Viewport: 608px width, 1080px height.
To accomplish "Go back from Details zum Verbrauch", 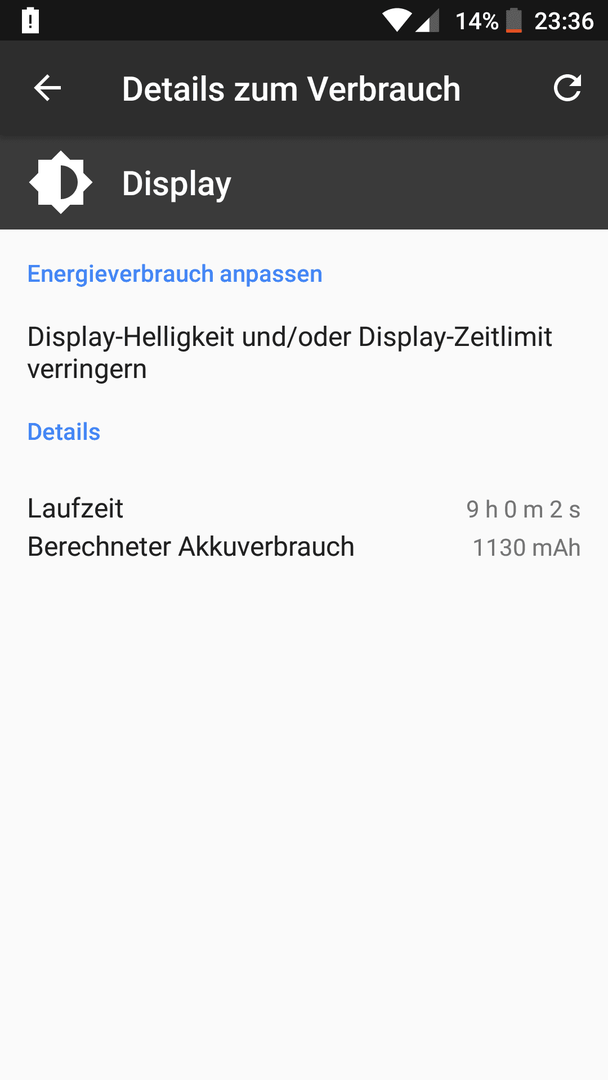I will pyautogui.click(x=48, y=88).
